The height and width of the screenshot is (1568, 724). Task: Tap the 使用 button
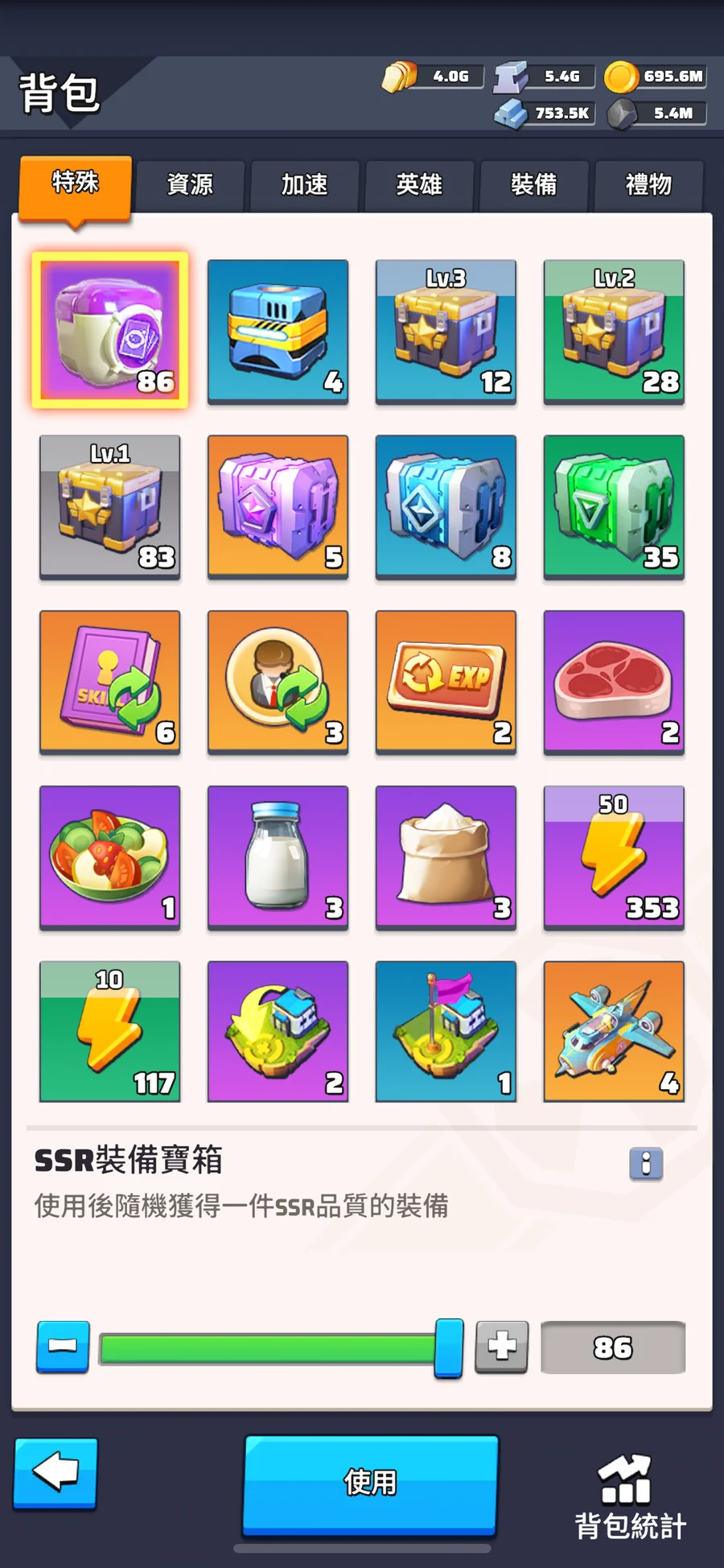(371, 1482)
